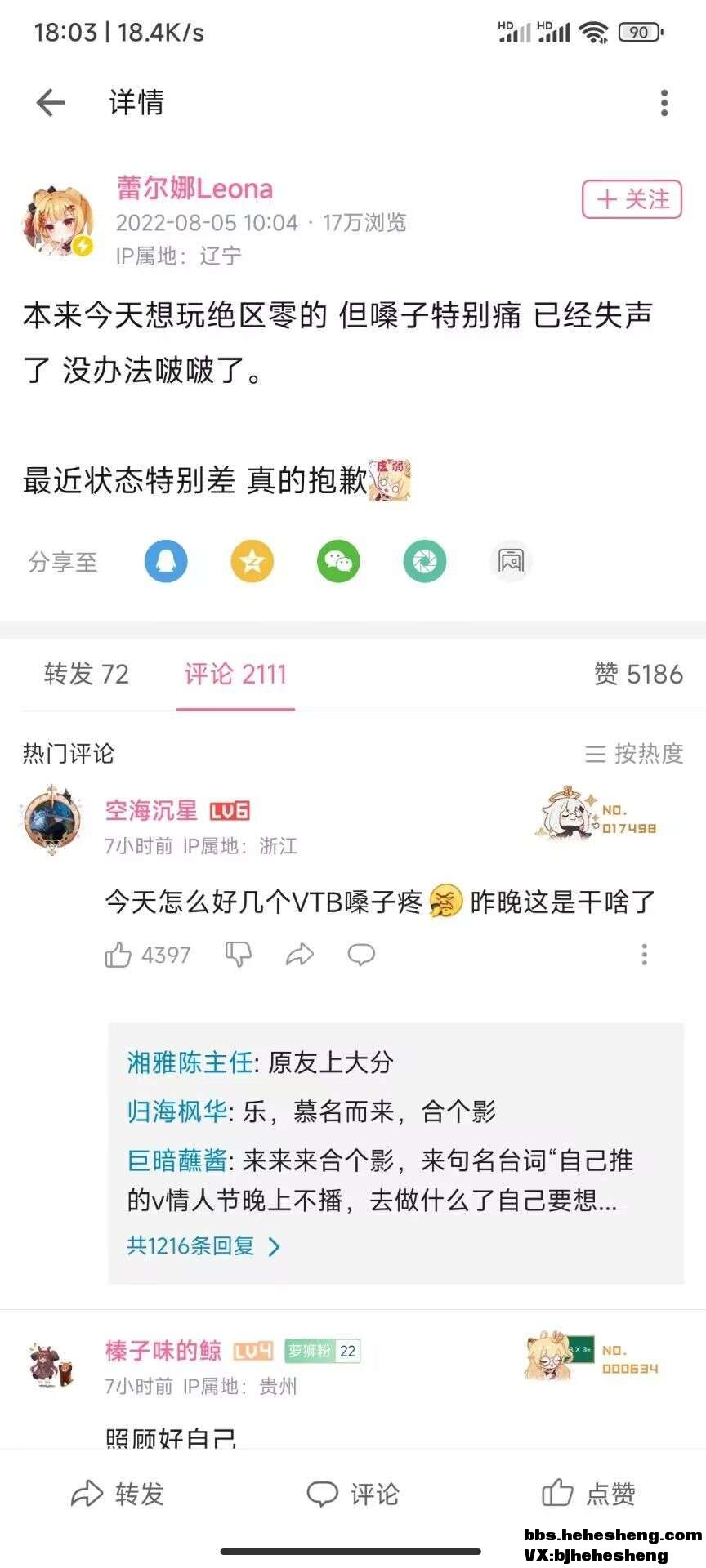Share the post to QQ空间

(x=252, y=562)
